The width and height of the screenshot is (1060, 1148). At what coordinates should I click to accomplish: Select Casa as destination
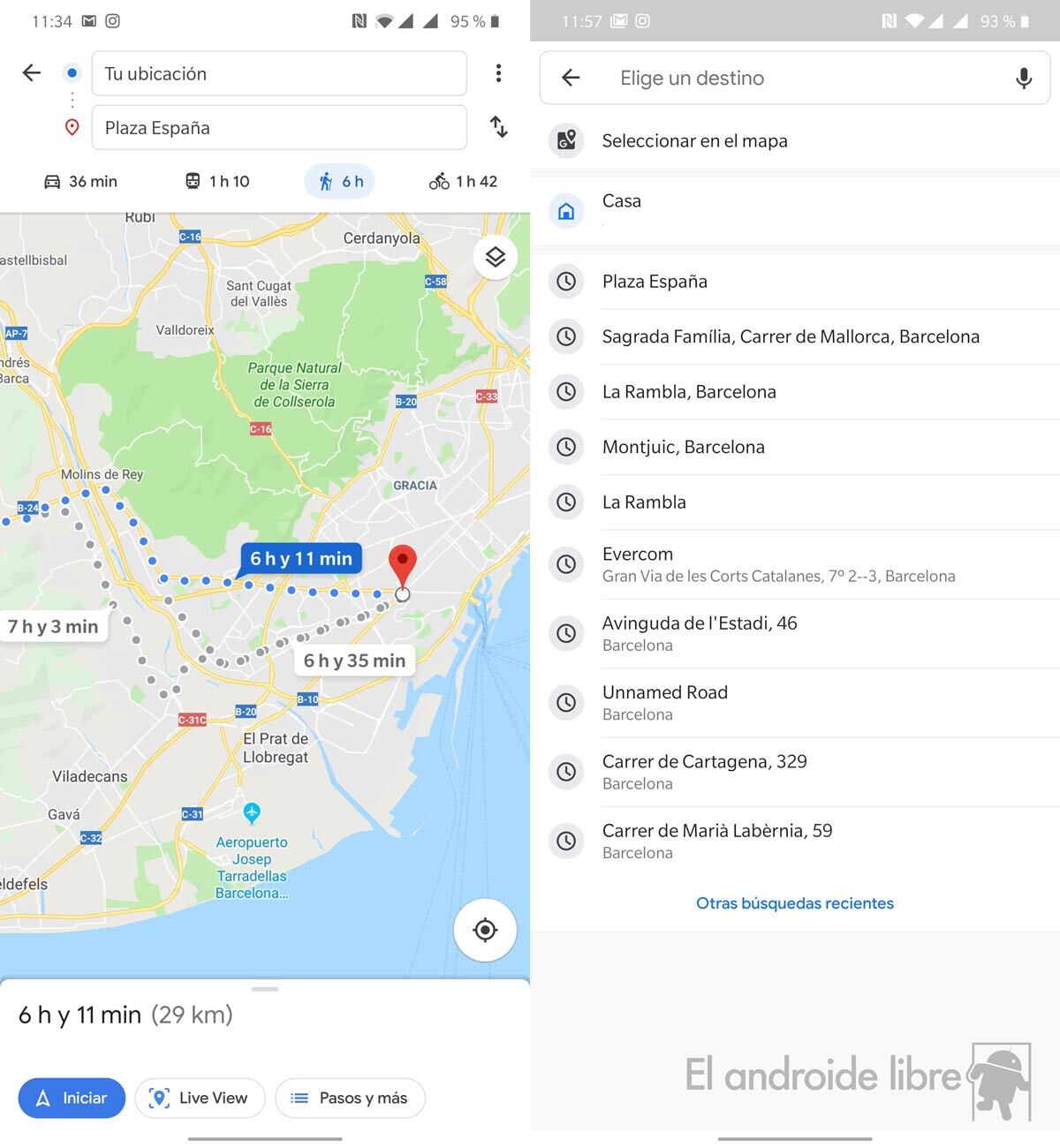(x=622, y=201)
